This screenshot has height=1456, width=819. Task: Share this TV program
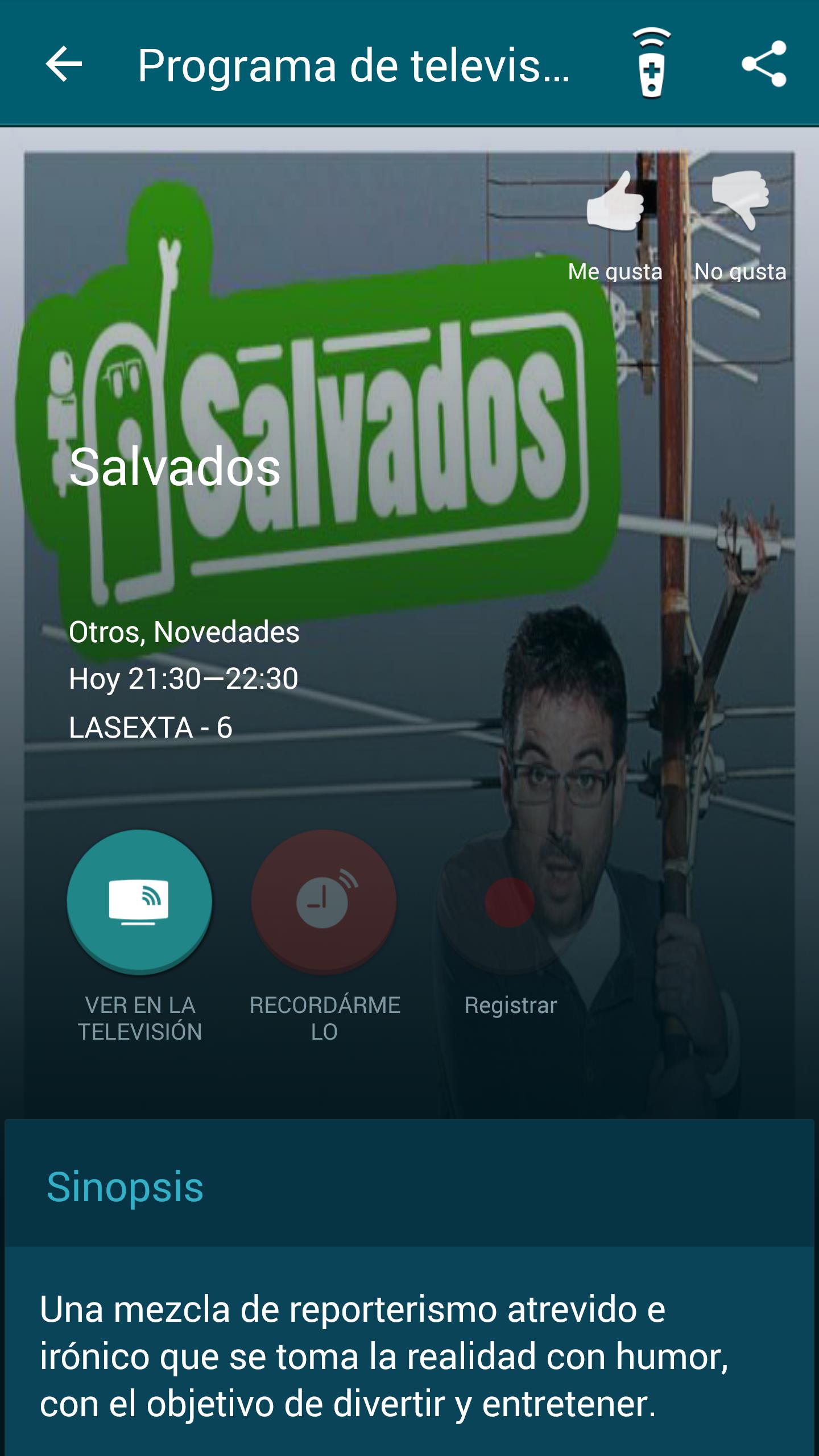[764, 64]
